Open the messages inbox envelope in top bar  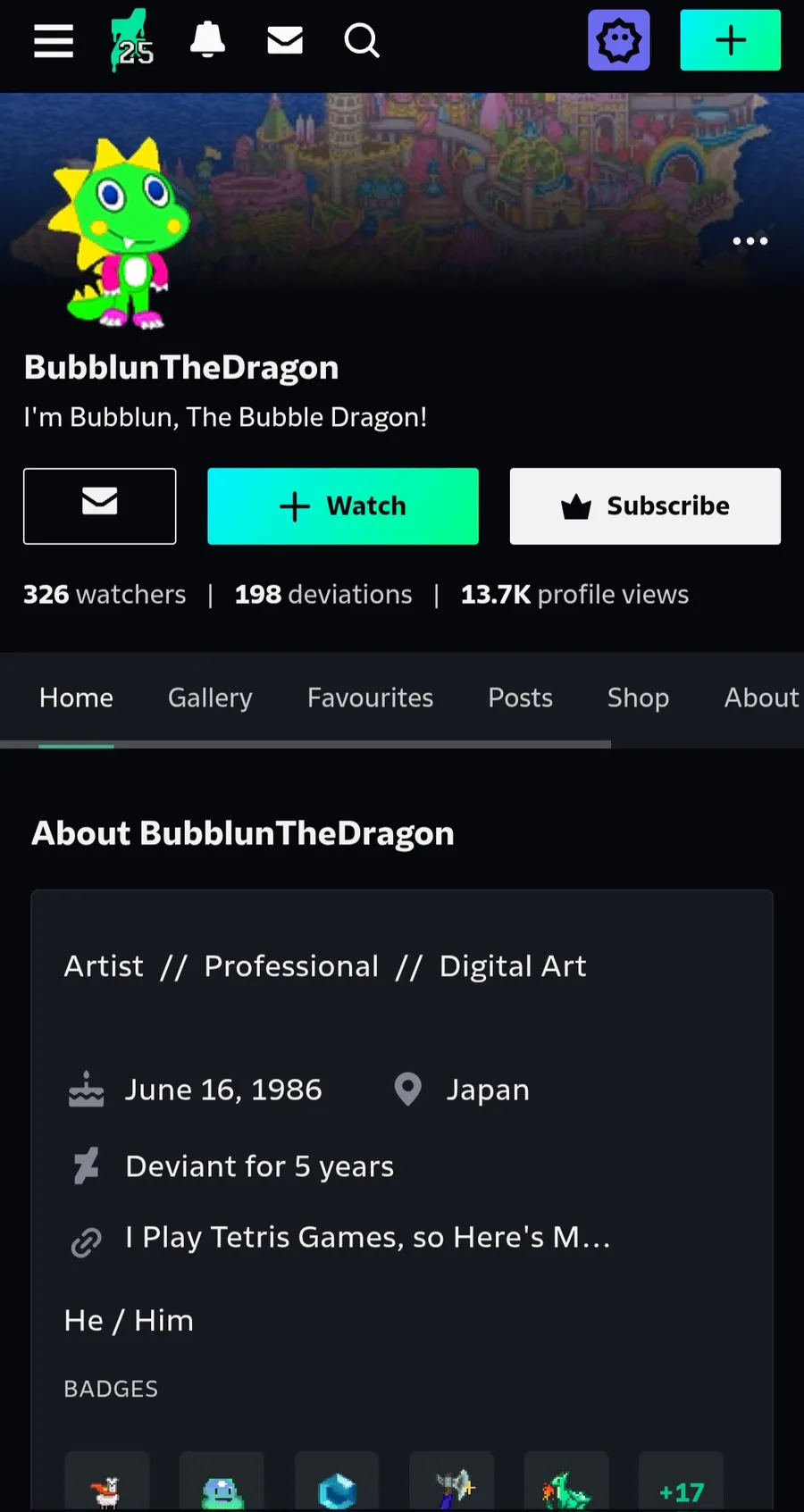tap(285, 41)
